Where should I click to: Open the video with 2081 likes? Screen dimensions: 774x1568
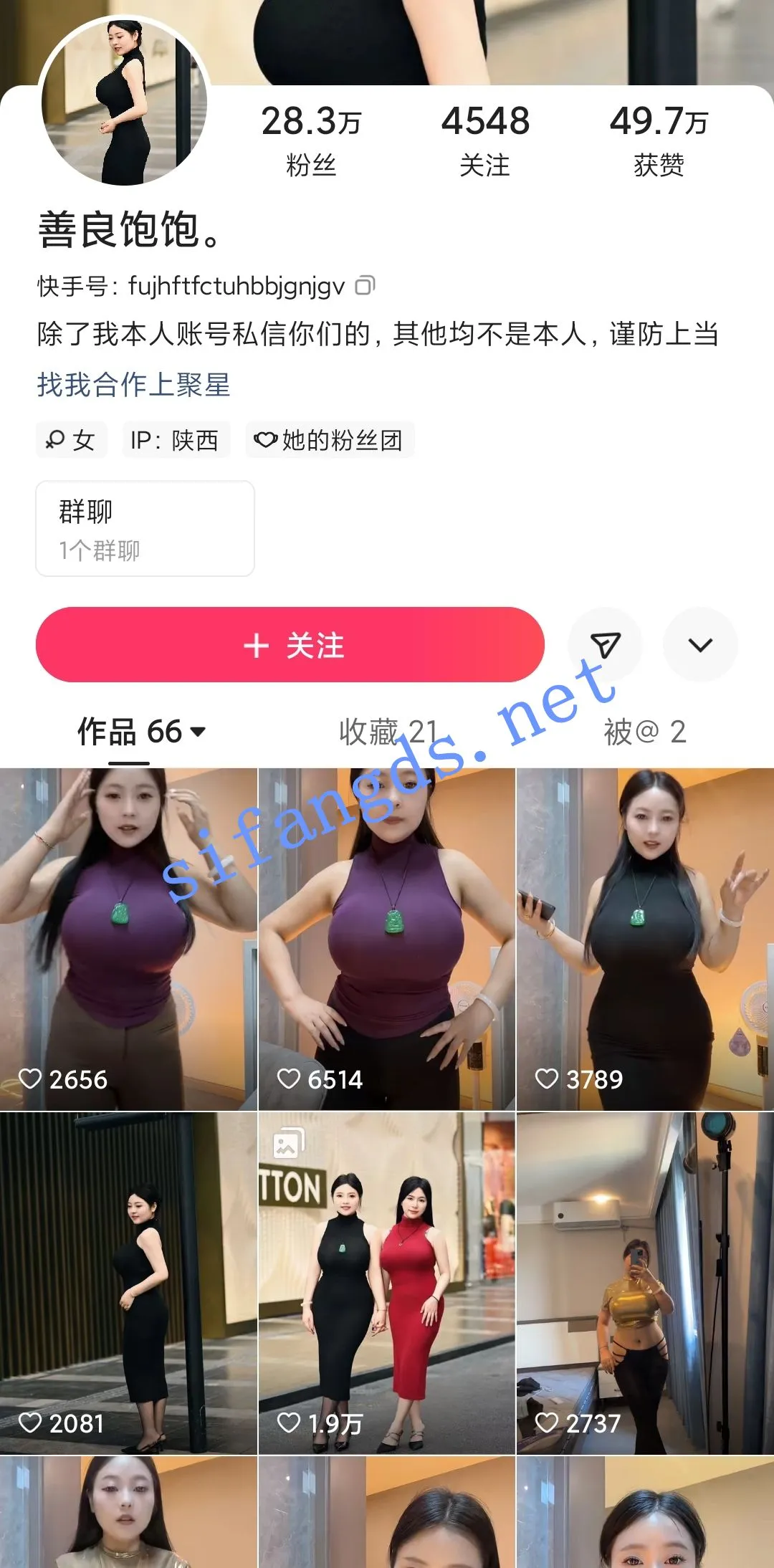(128, 1283)
